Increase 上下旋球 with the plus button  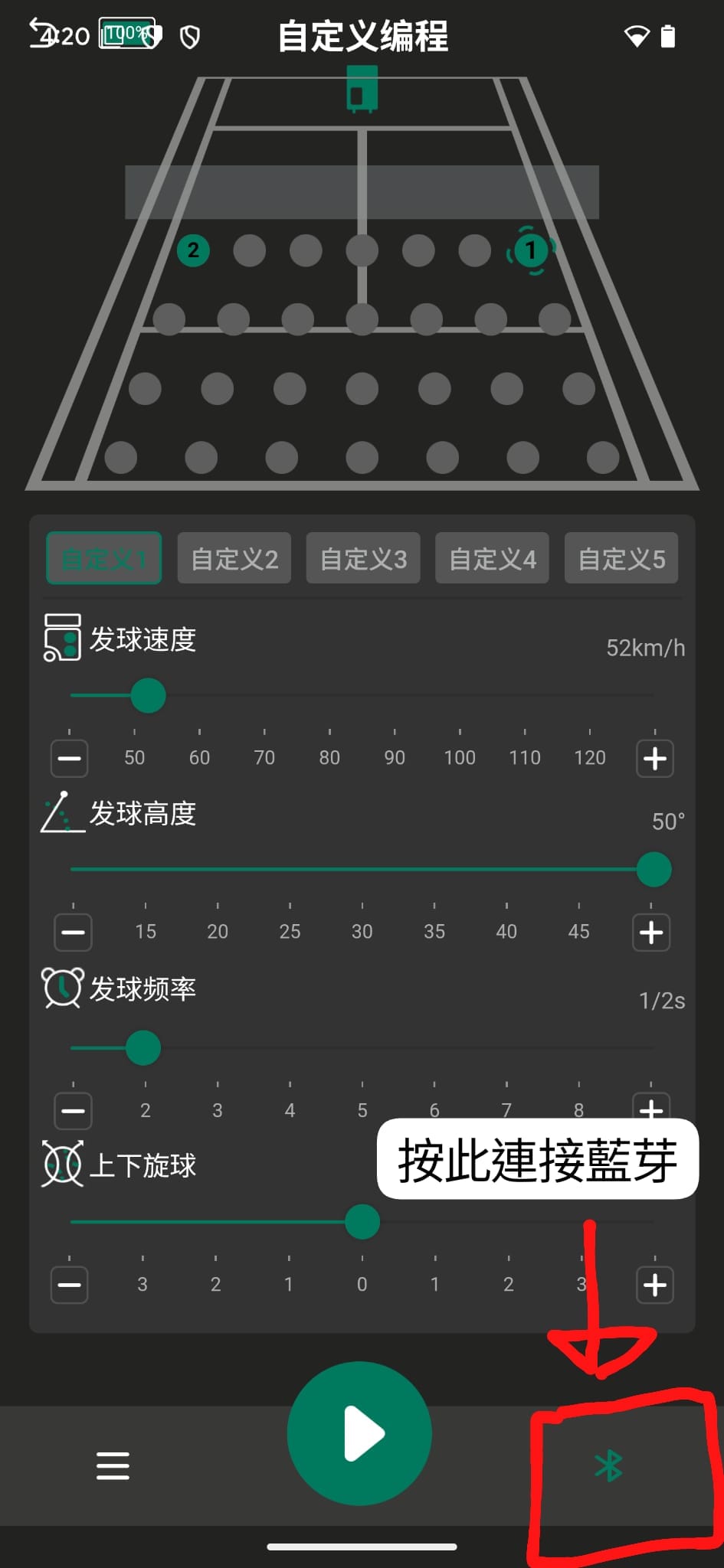[655, 1285]
